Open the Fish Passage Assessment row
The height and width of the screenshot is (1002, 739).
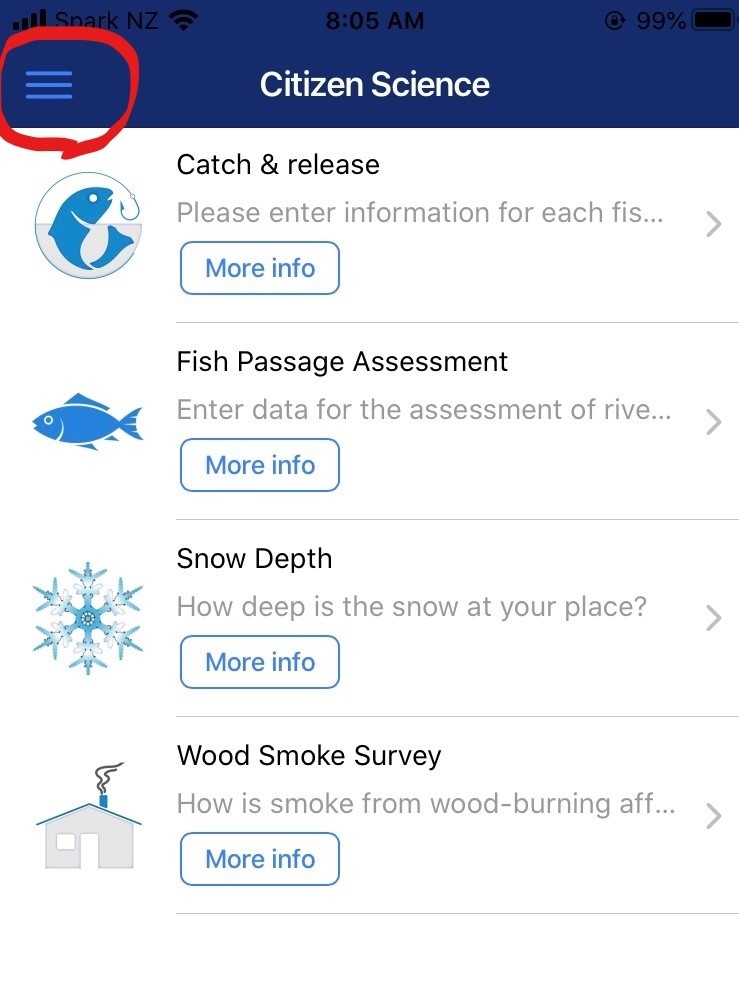(x=420, y=387)
